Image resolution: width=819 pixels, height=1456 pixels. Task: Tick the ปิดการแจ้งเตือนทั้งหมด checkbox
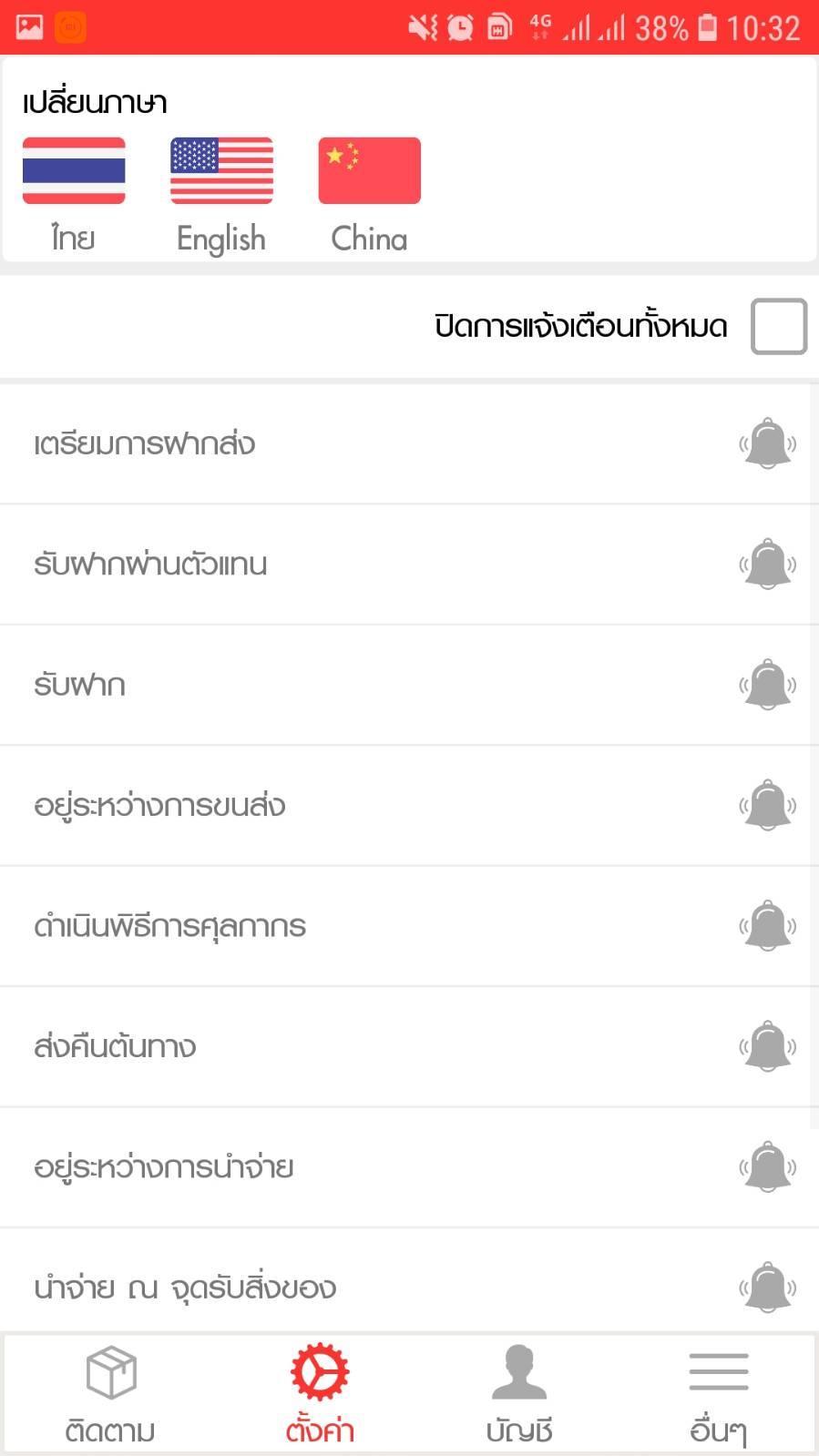coord(779,326)
